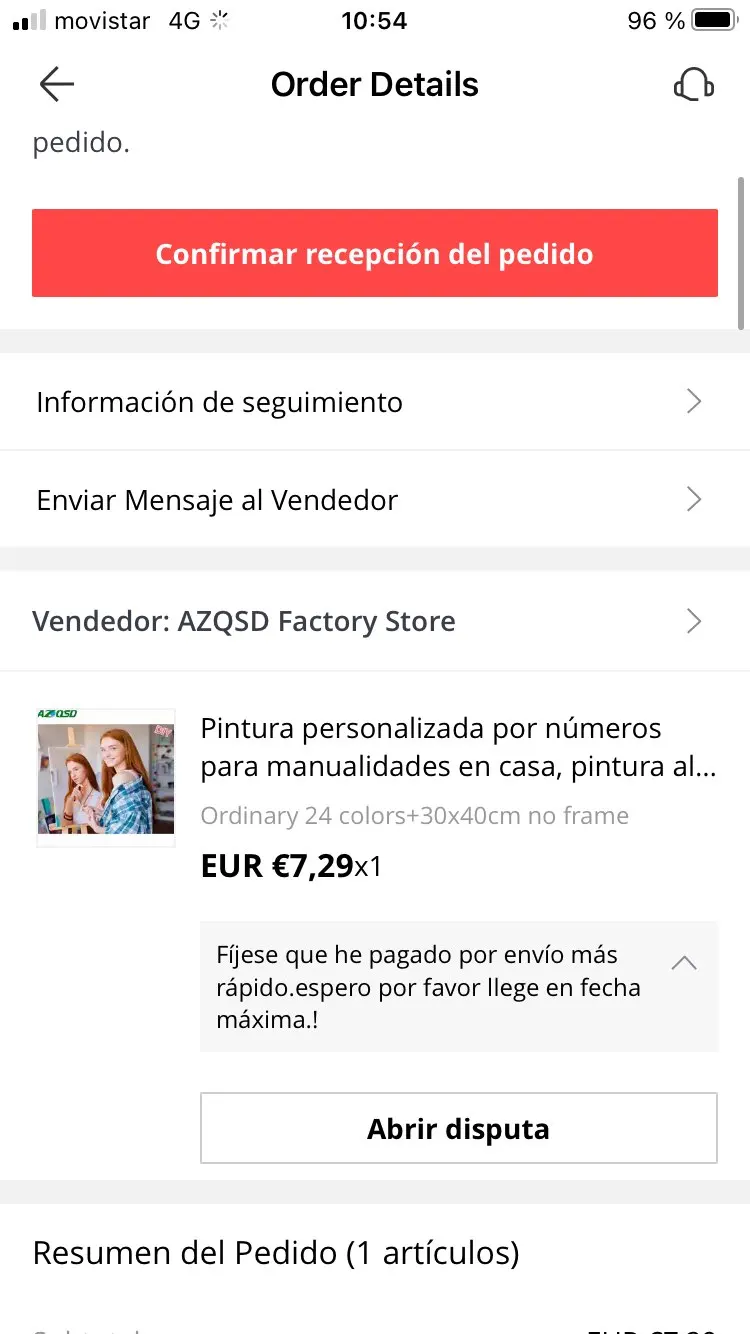750x1334 pixels.
Task: Contact customer support via headset icon
Action: coord(693,85)
